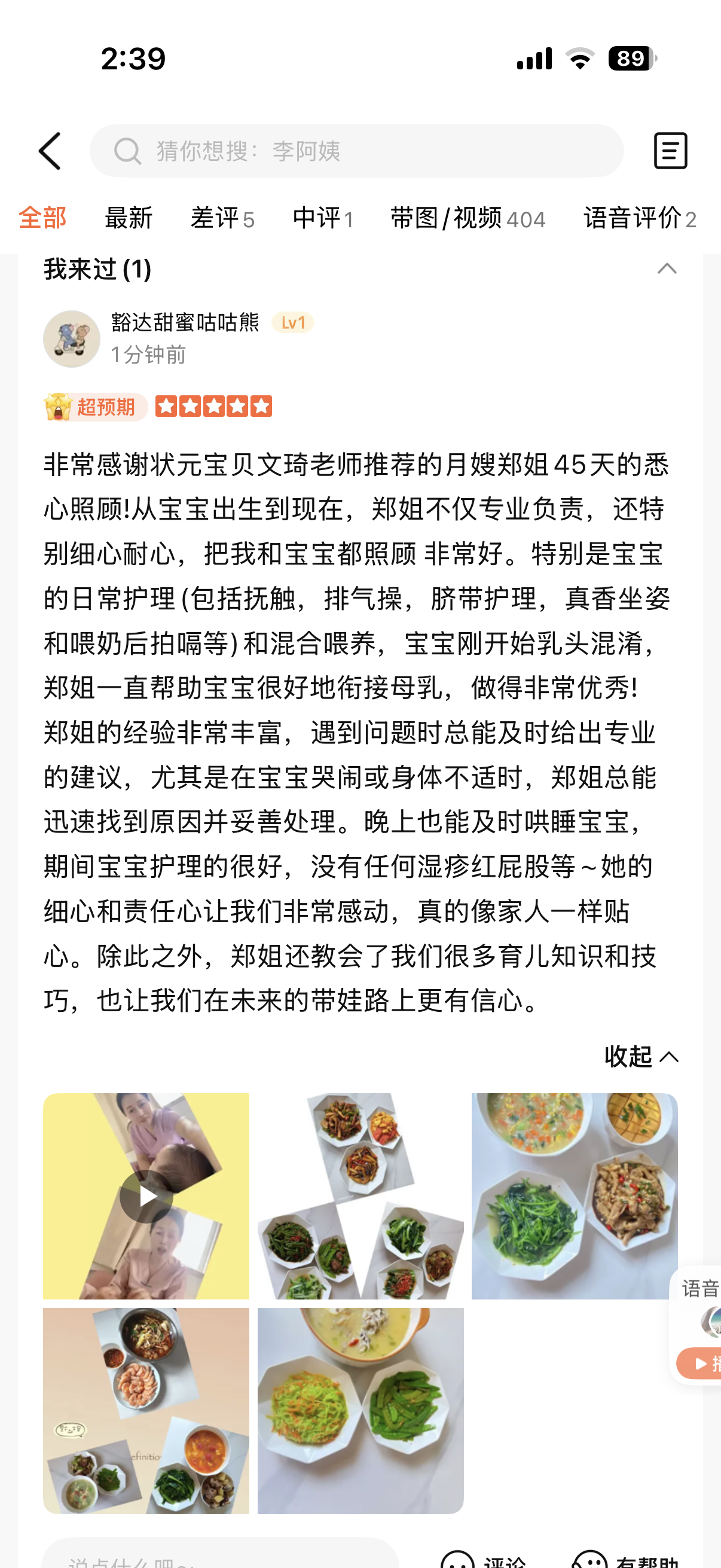Collapse the 我来过 section chevron

(667, 269)
